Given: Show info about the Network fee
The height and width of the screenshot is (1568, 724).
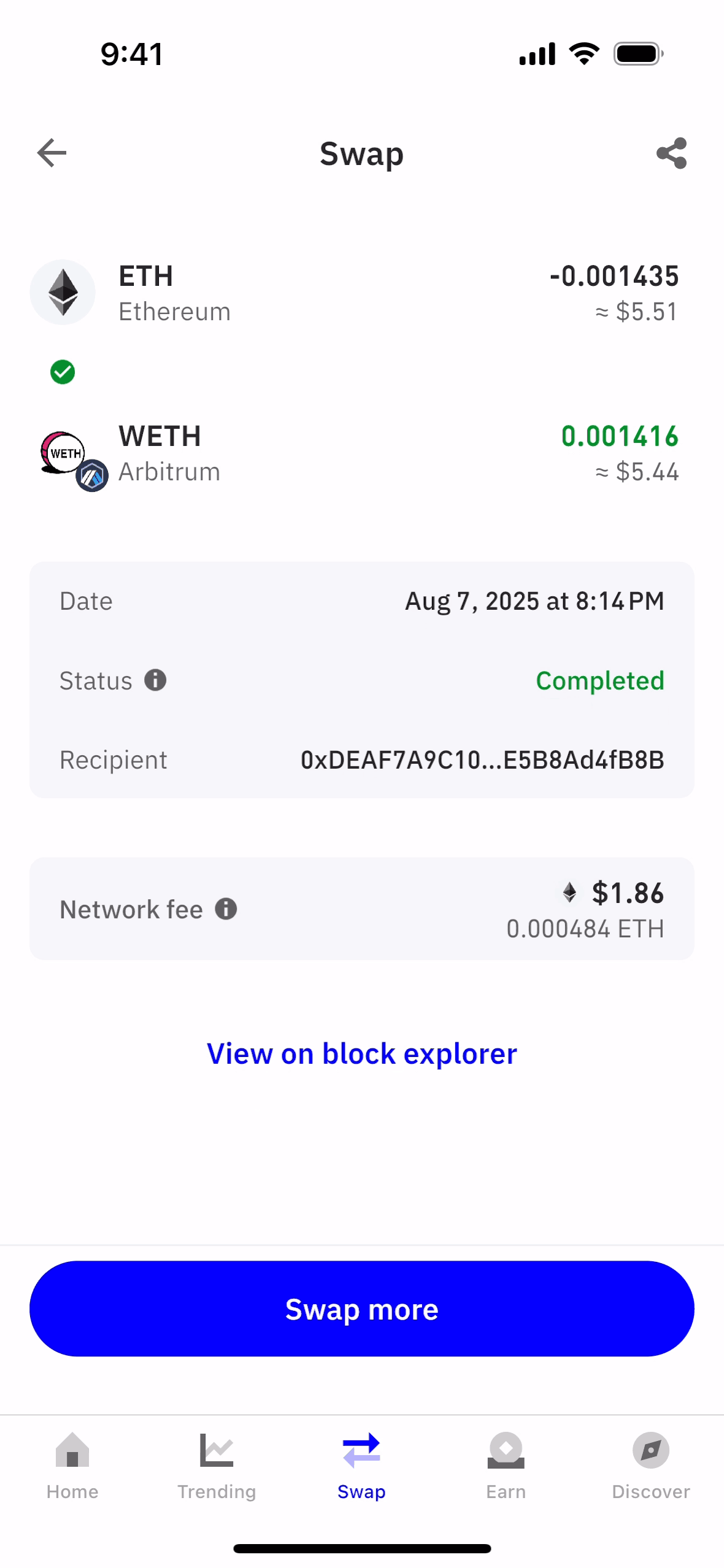Looking at the screenshot, I should pyautogui.click(x=226, y=909).
